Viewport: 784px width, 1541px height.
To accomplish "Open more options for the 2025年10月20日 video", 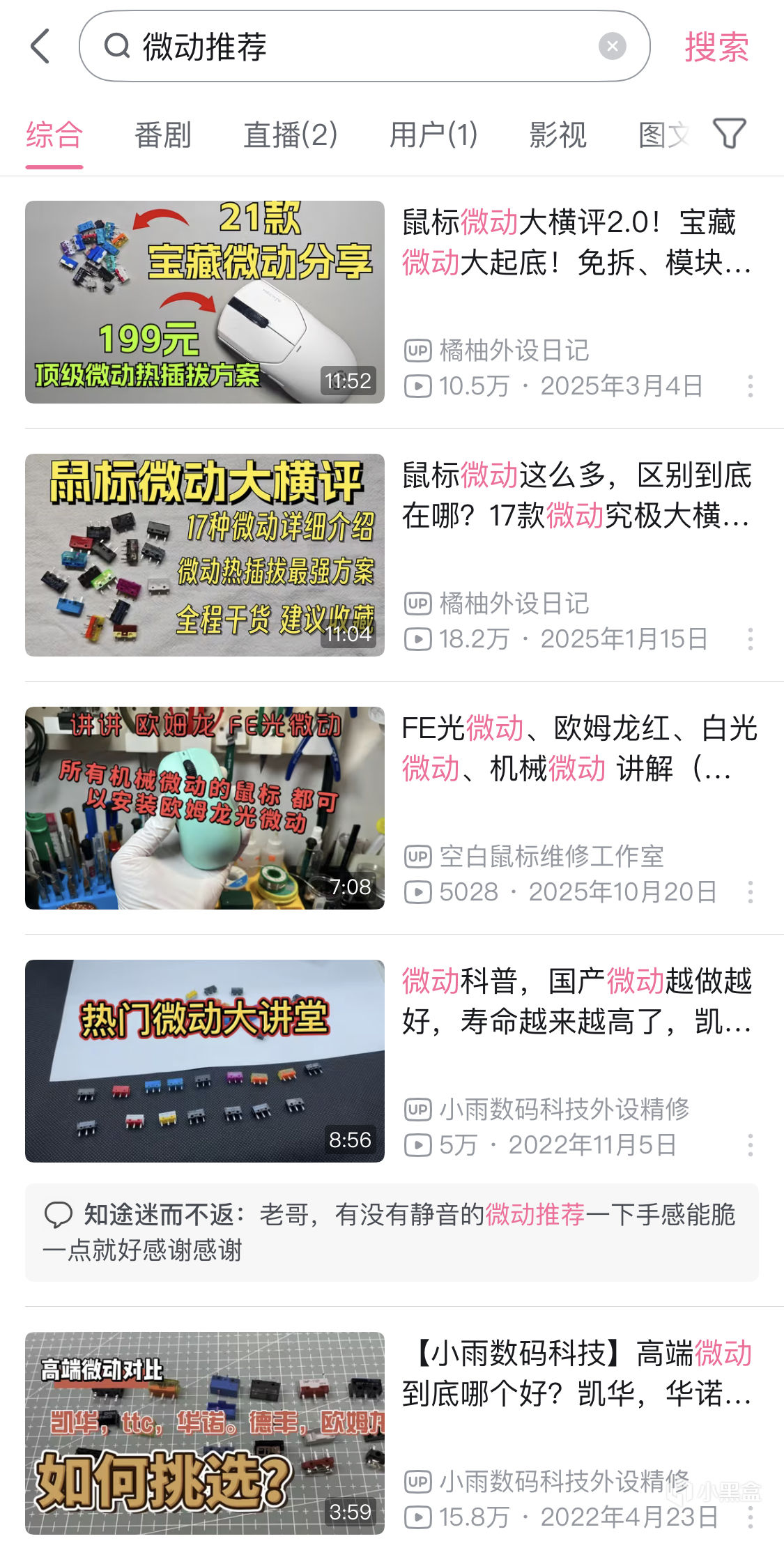I will pyautogui.click(x=750, y=892).
